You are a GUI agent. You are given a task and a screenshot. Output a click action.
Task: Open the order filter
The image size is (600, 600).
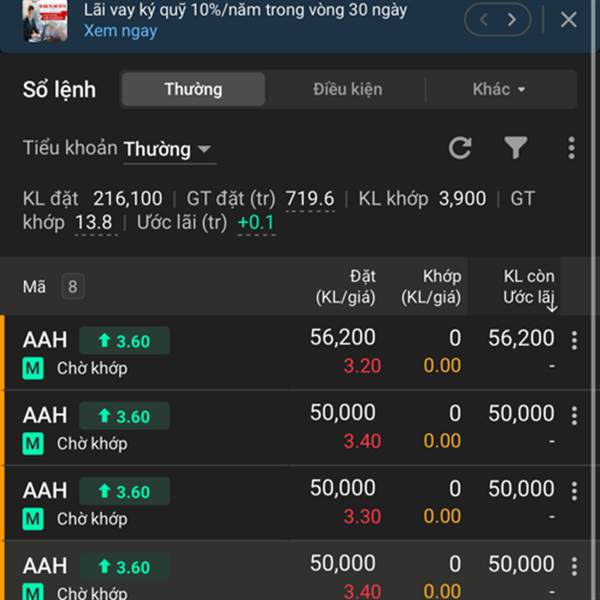click(515, 148)
